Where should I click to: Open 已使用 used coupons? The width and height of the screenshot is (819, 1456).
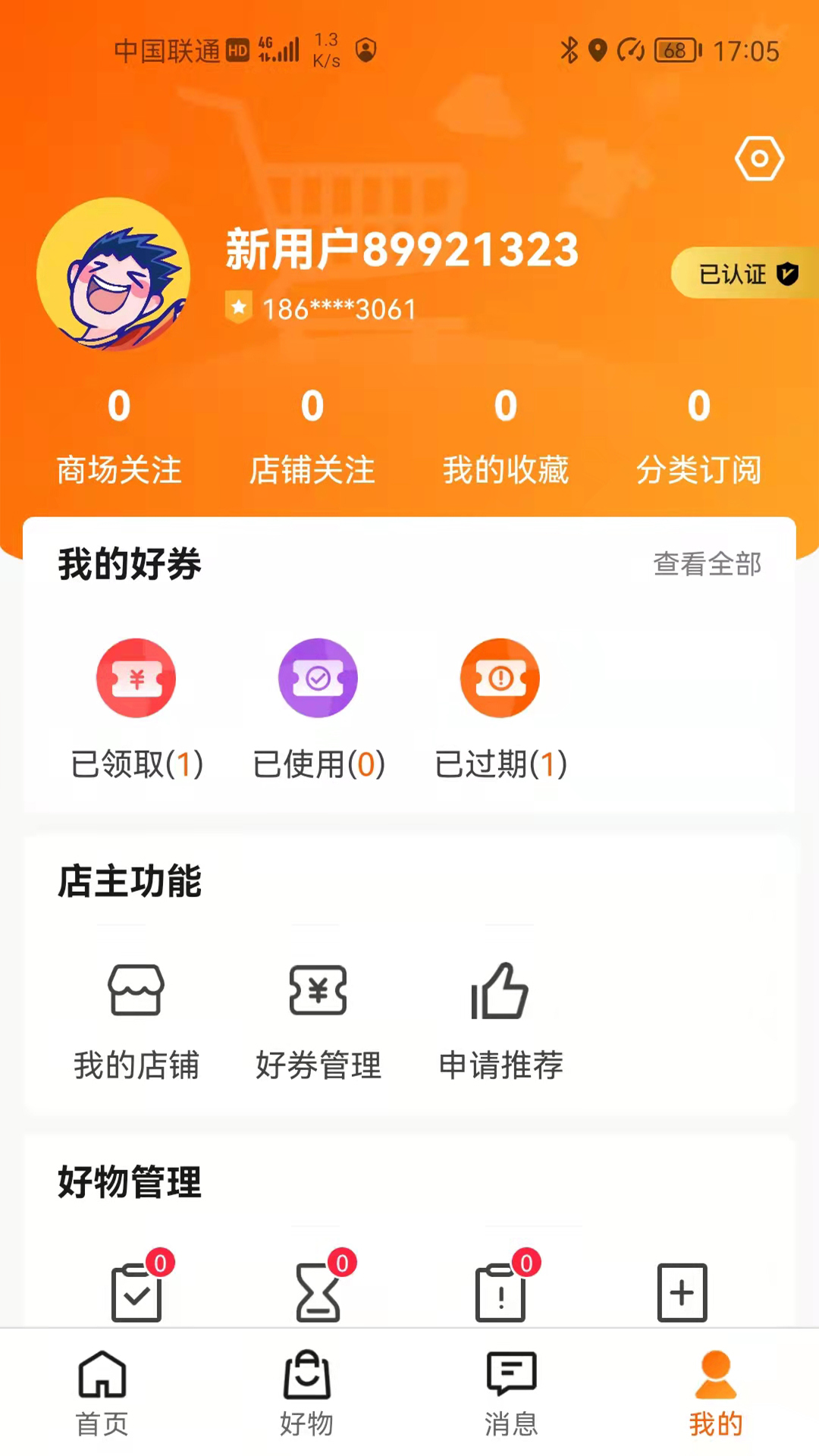click(318, 710)
